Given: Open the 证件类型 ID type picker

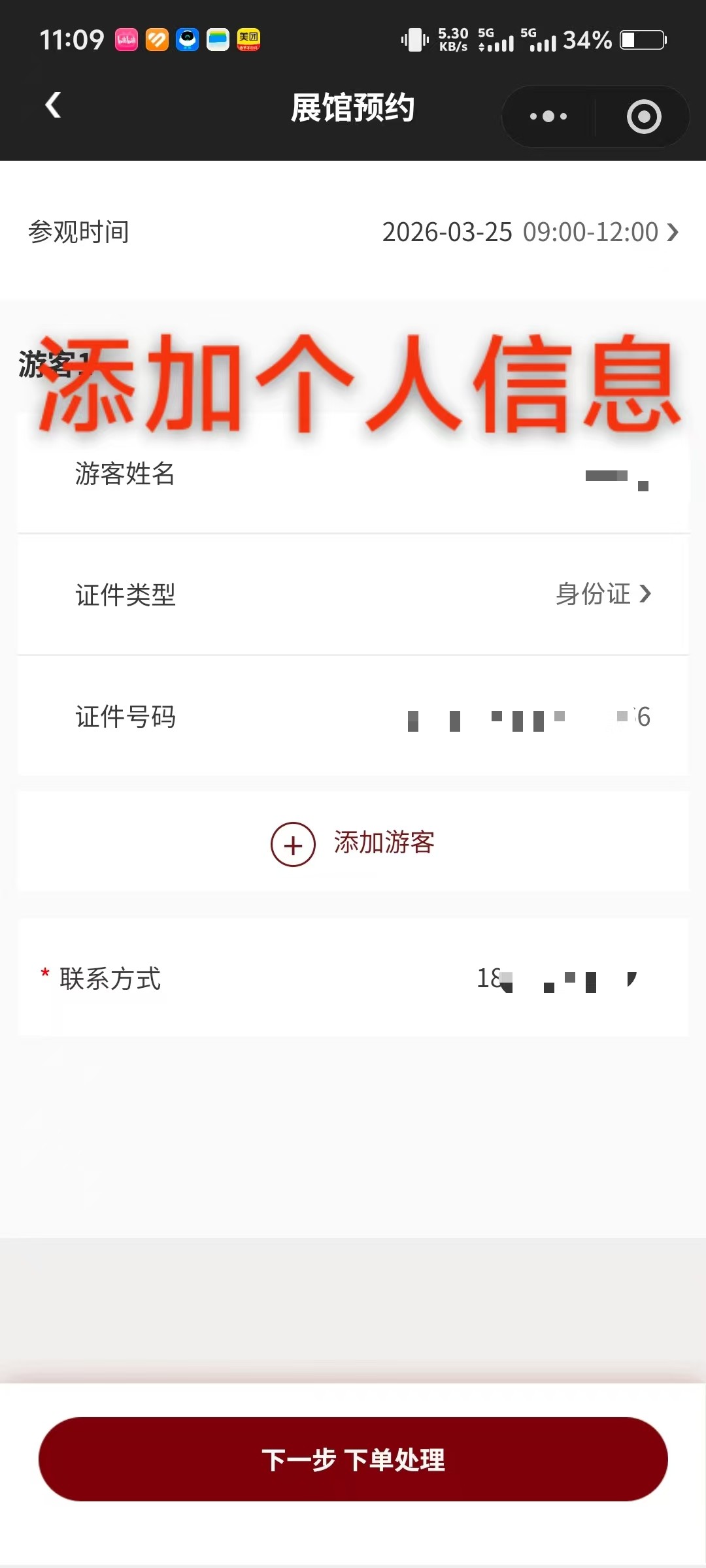Looking at the screenshot, I should click(603, 595).
